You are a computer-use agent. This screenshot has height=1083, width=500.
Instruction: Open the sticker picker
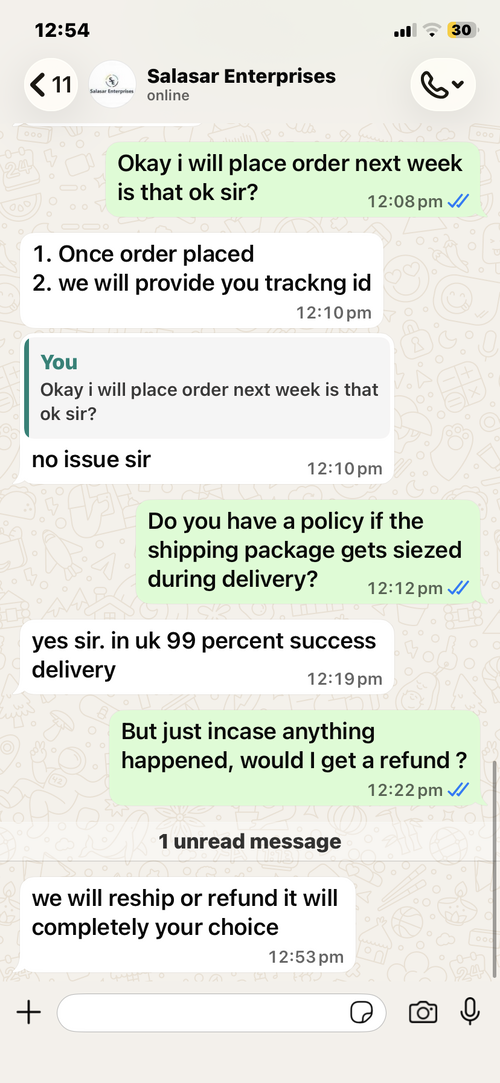coord(361,1013)
